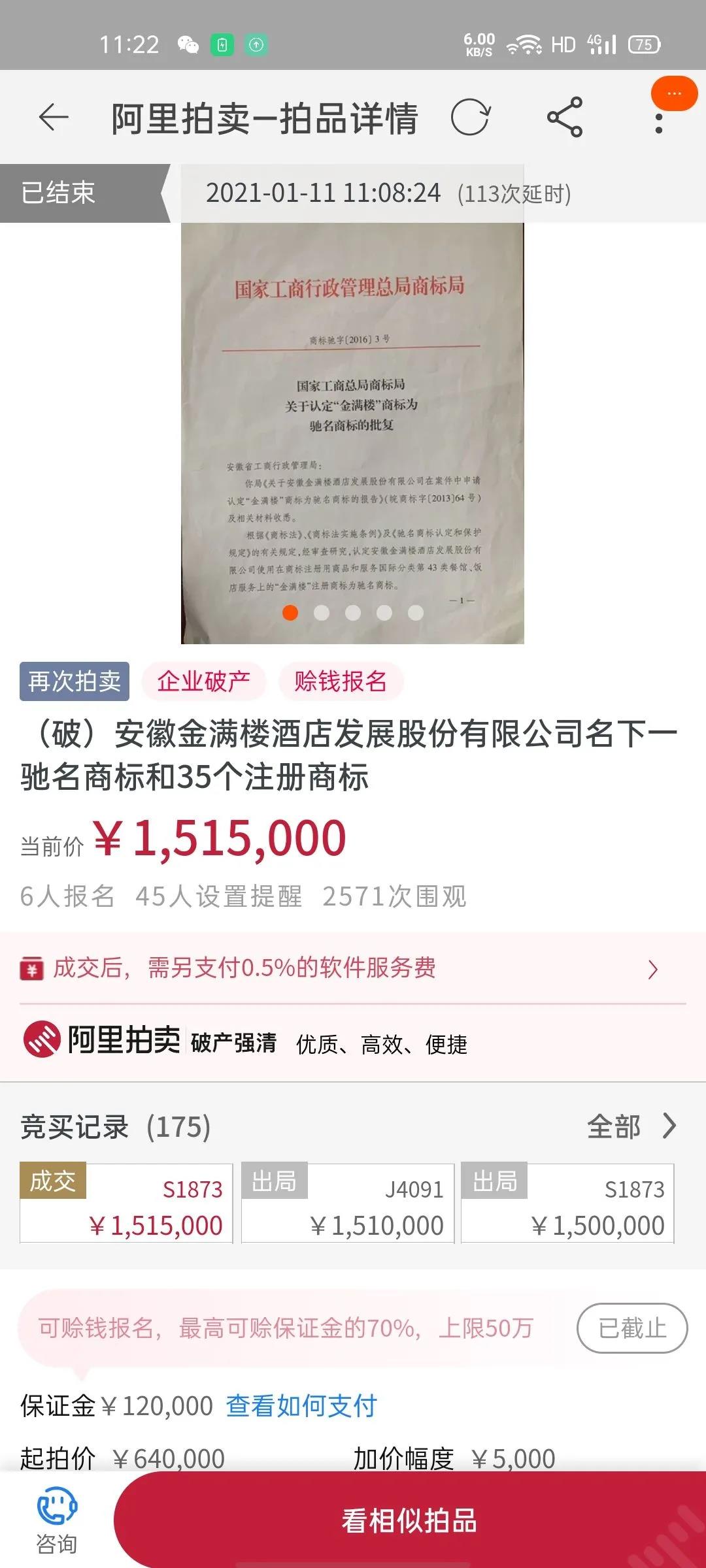Image resolution: width=706 pixels, height=1568 pixels.
Task: Jump to the second image dot
Action: [x=321, y=613]
